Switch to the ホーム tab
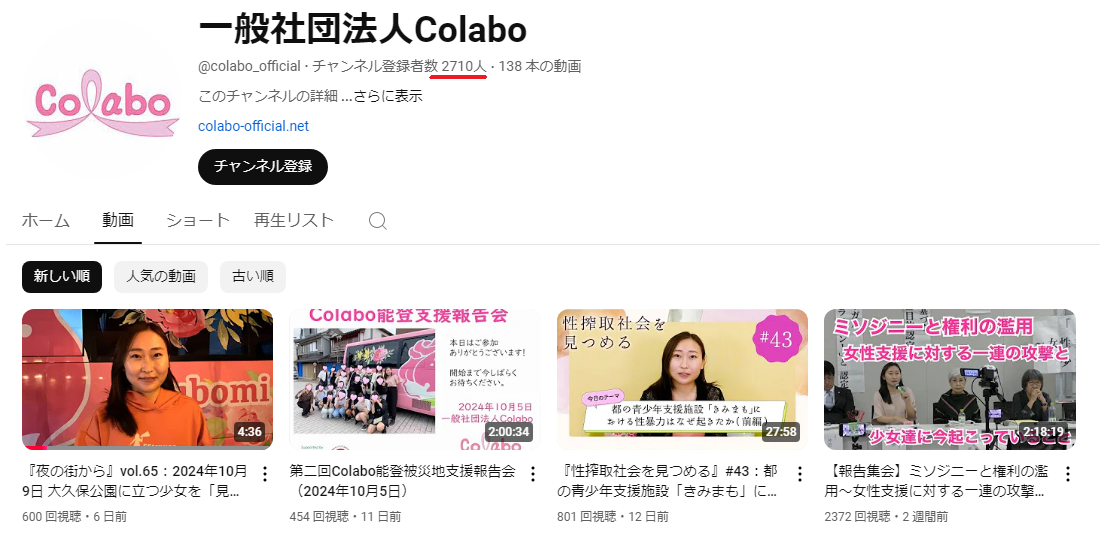 click(x=46, y=220)
